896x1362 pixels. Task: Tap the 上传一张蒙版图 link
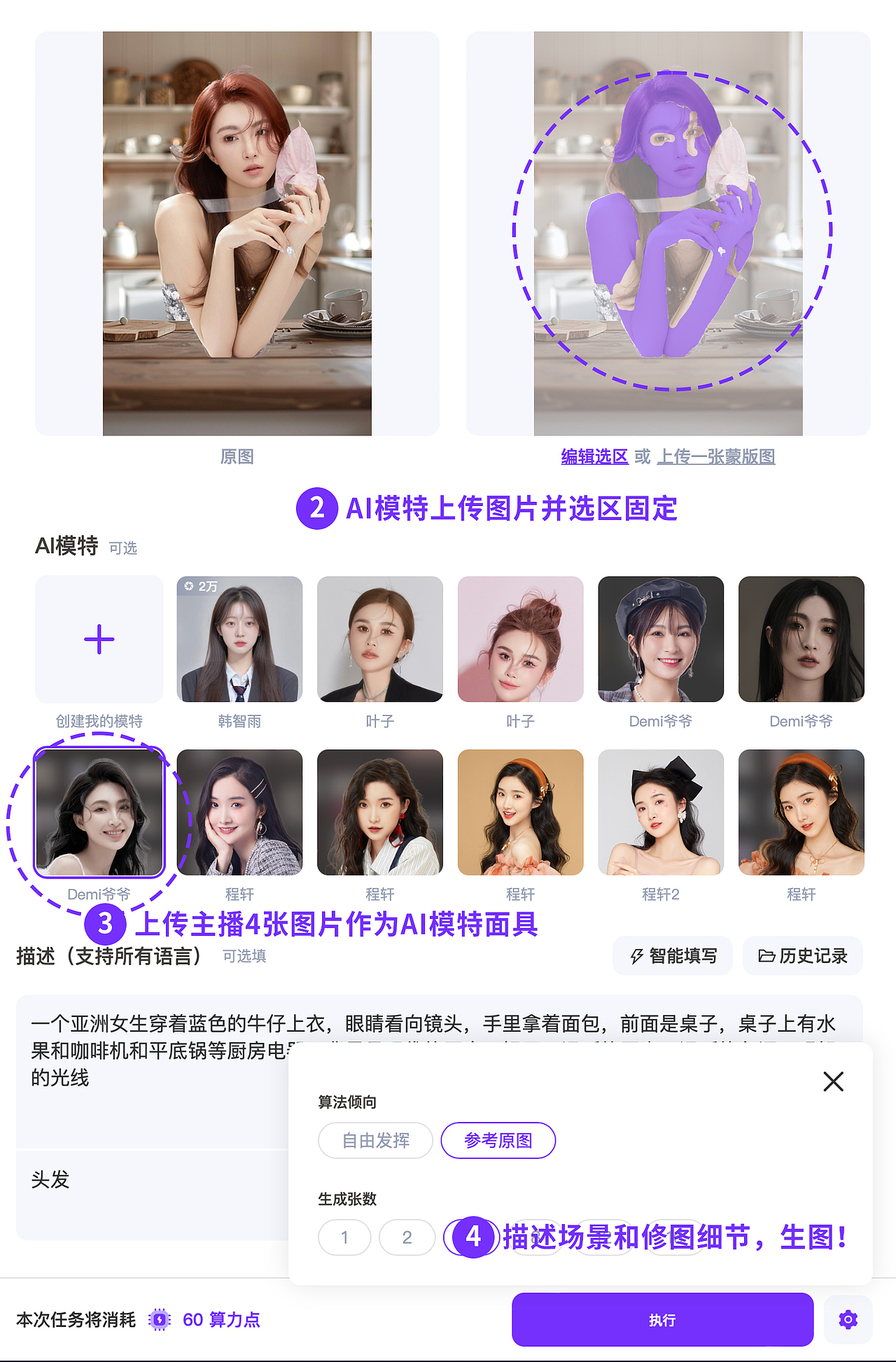pos(715,457)
